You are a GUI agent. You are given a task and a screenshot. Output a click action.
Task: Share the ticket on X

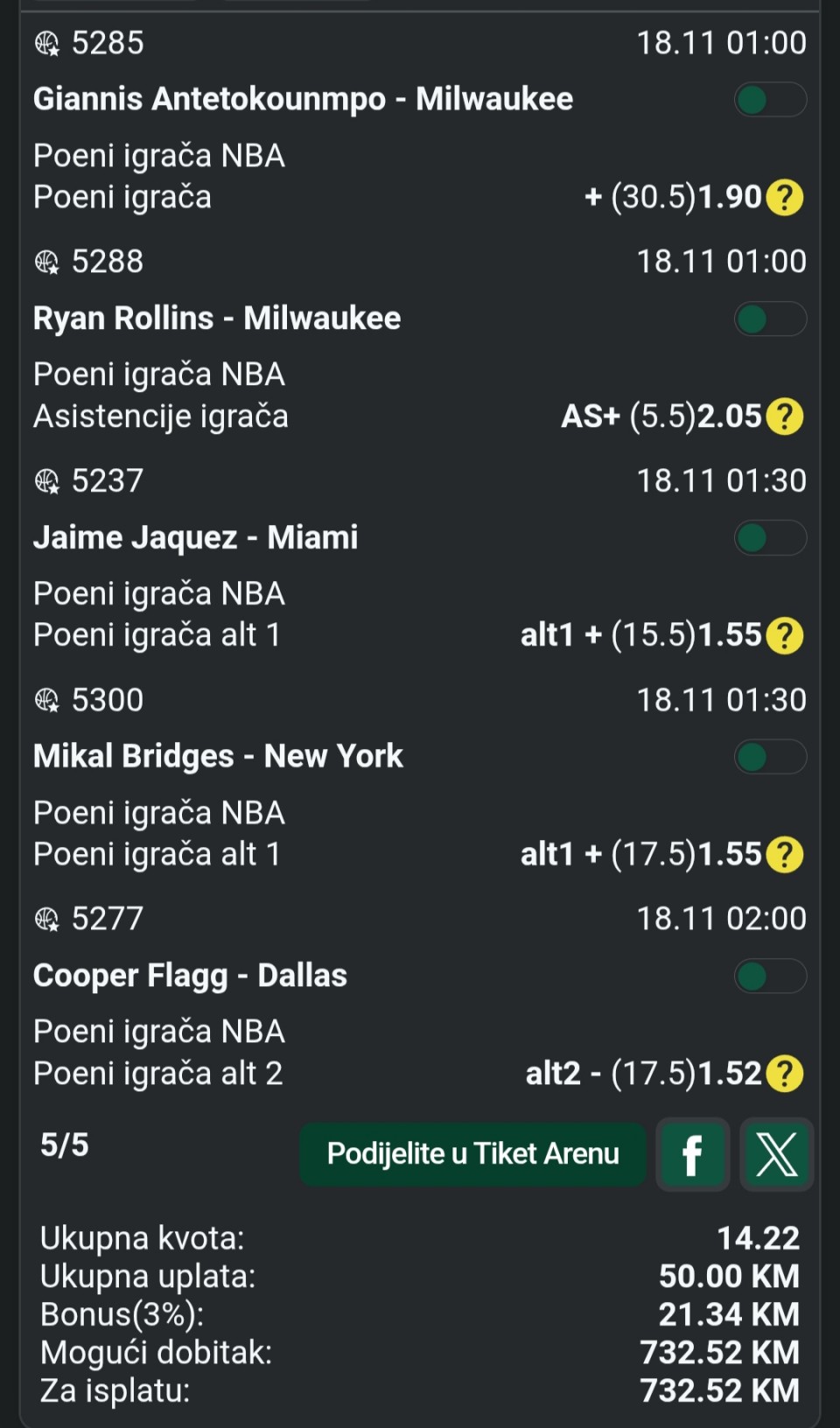[776, 1154]
